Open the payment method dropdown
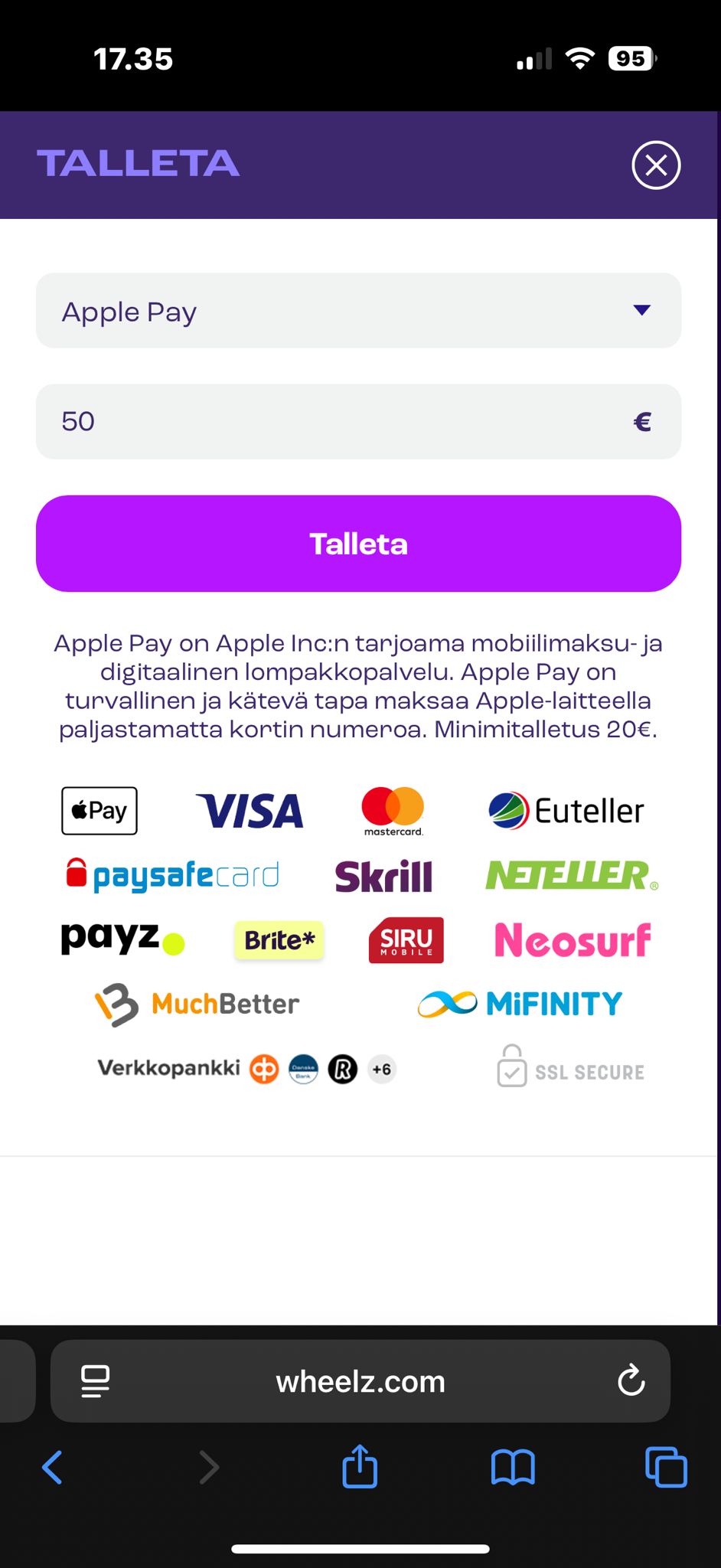 pos(357,311)
